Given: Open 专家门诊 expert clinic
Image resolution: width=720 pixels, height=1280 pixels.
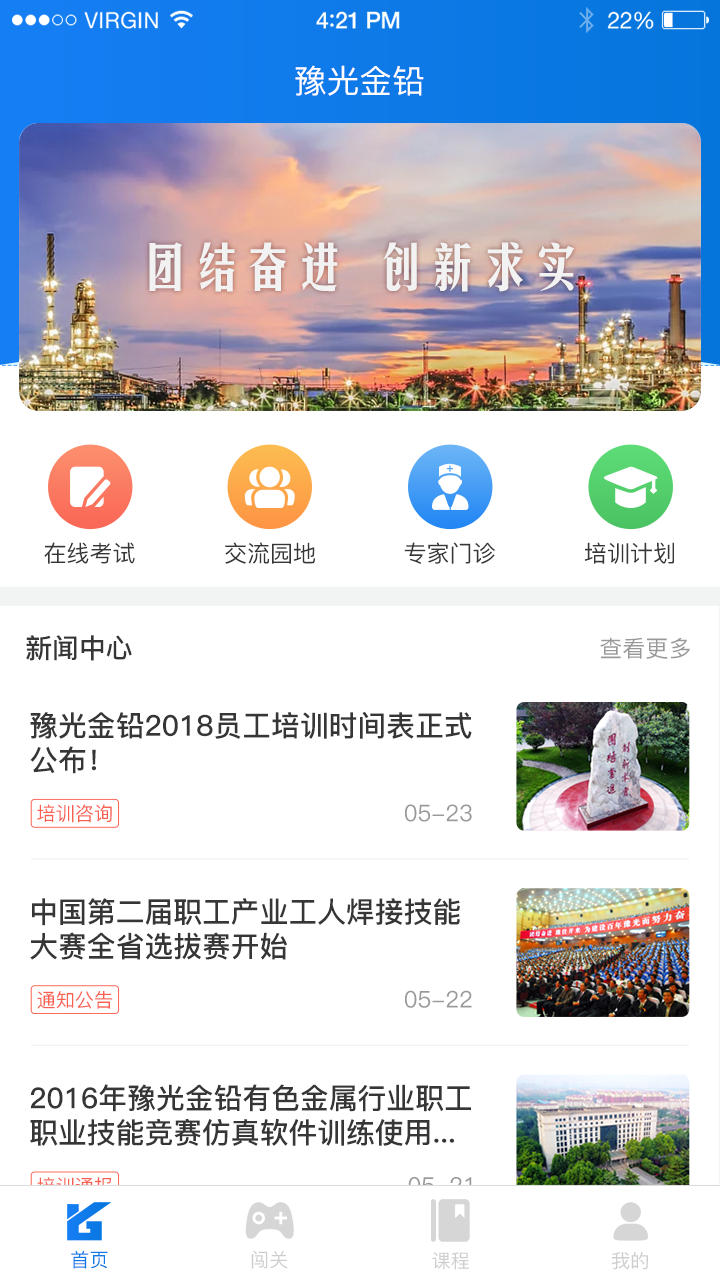Looking at the screenshot, I should 450,505.
